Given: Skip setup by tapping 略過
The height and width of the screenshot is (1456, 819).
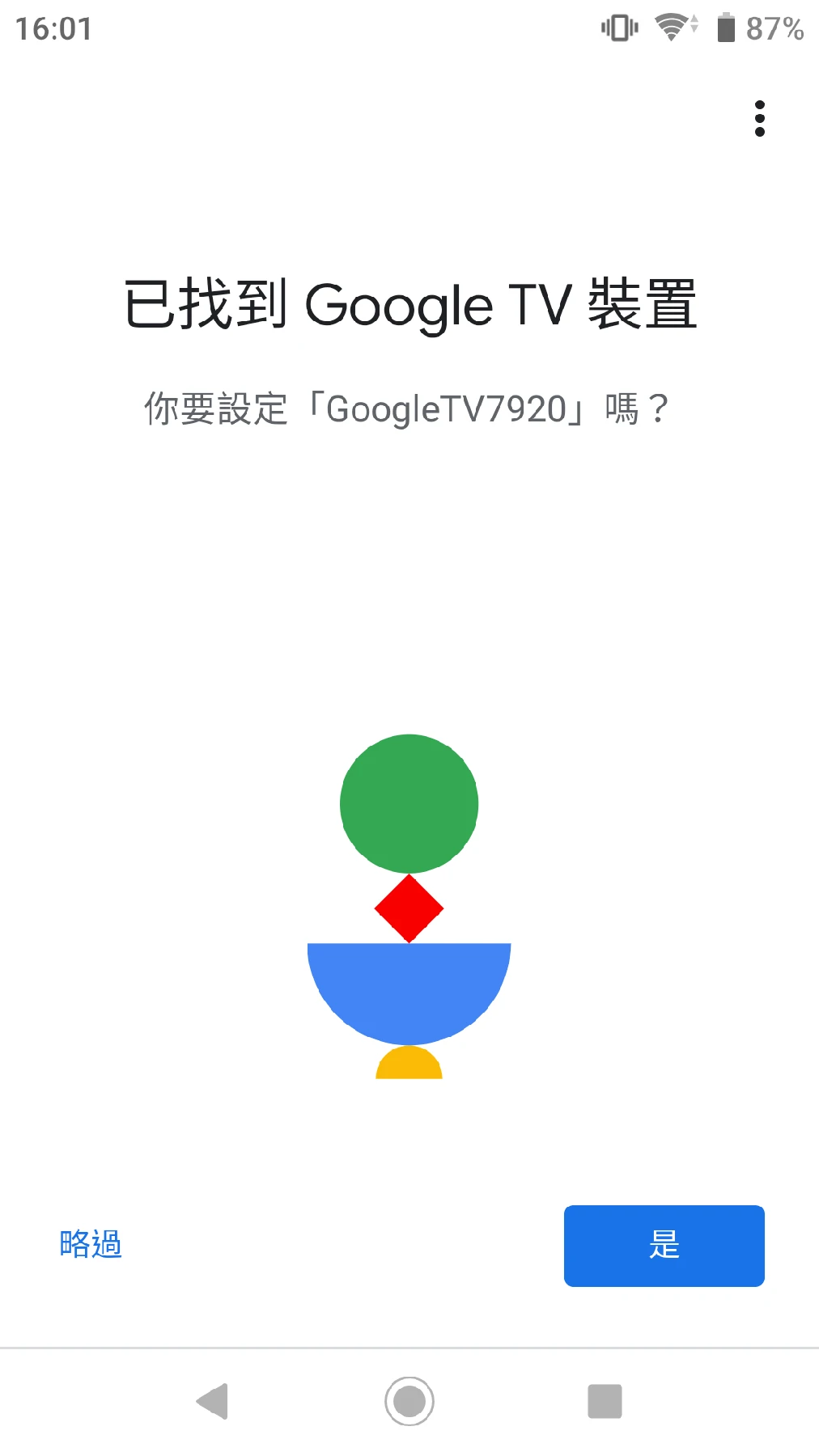Looking at the screenshot, I should tap(89, 1245).
